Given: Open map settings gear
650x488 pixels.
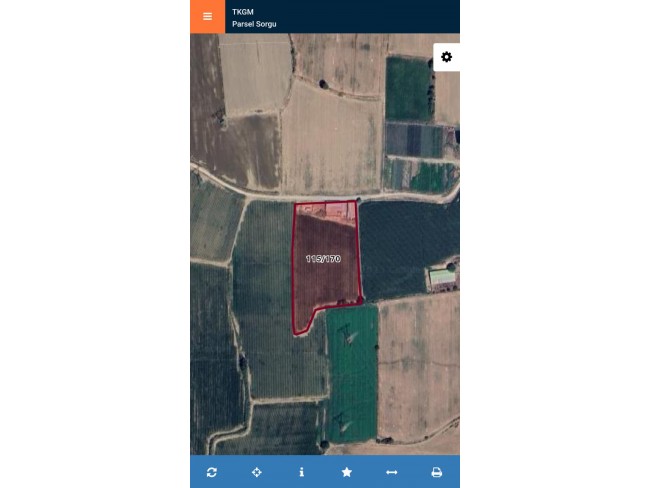Looking at the screenshot, I should (446, 57).
